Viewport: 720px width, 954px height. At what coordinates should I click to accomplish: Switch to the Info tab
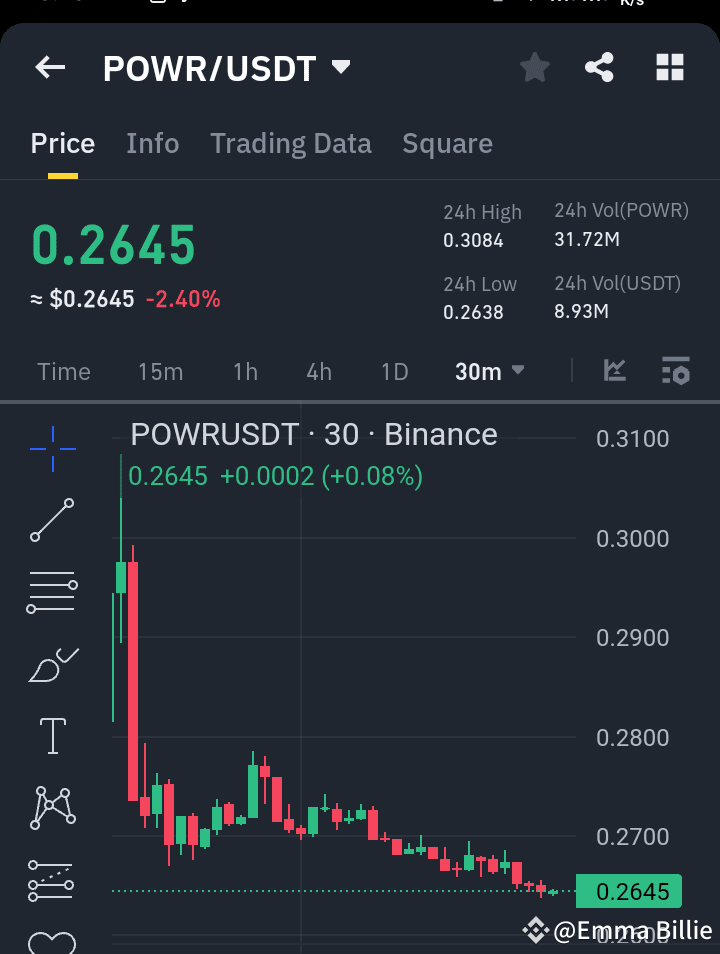152,143
